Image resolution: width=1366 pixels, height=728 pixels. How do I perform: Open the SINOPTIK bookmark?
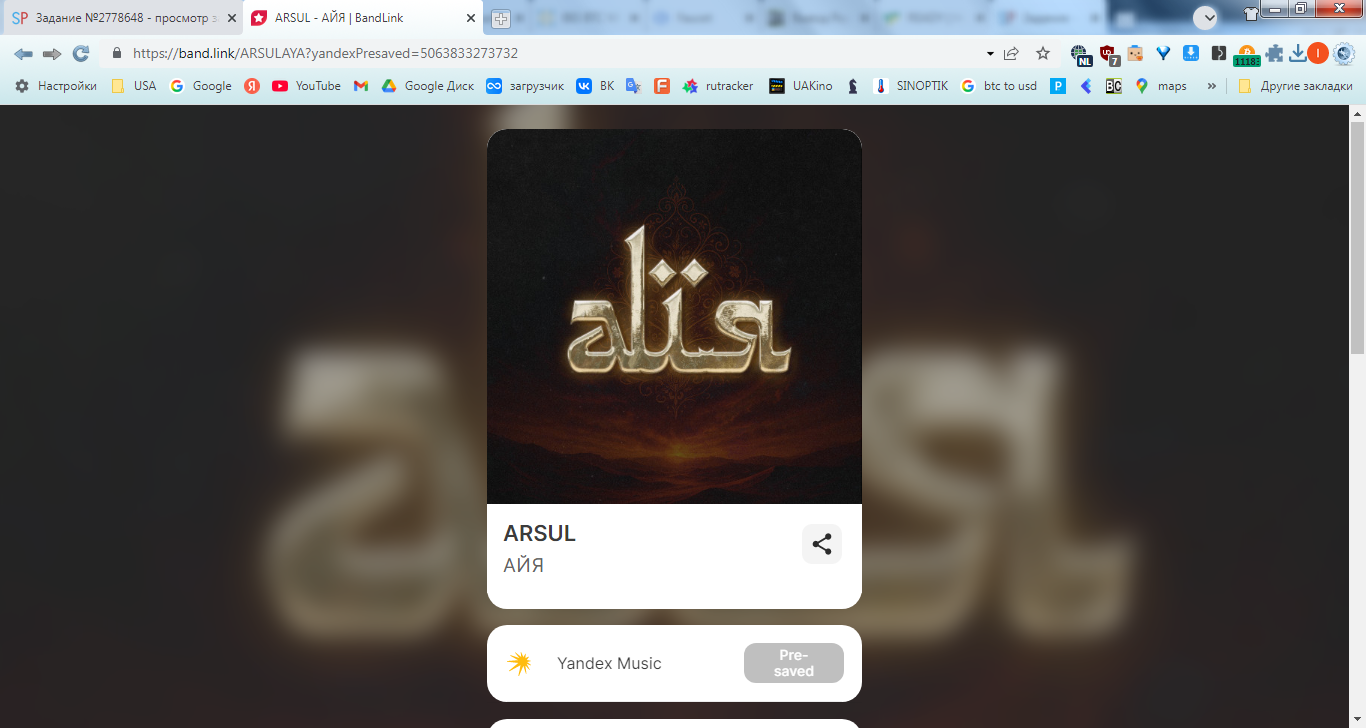910,86
